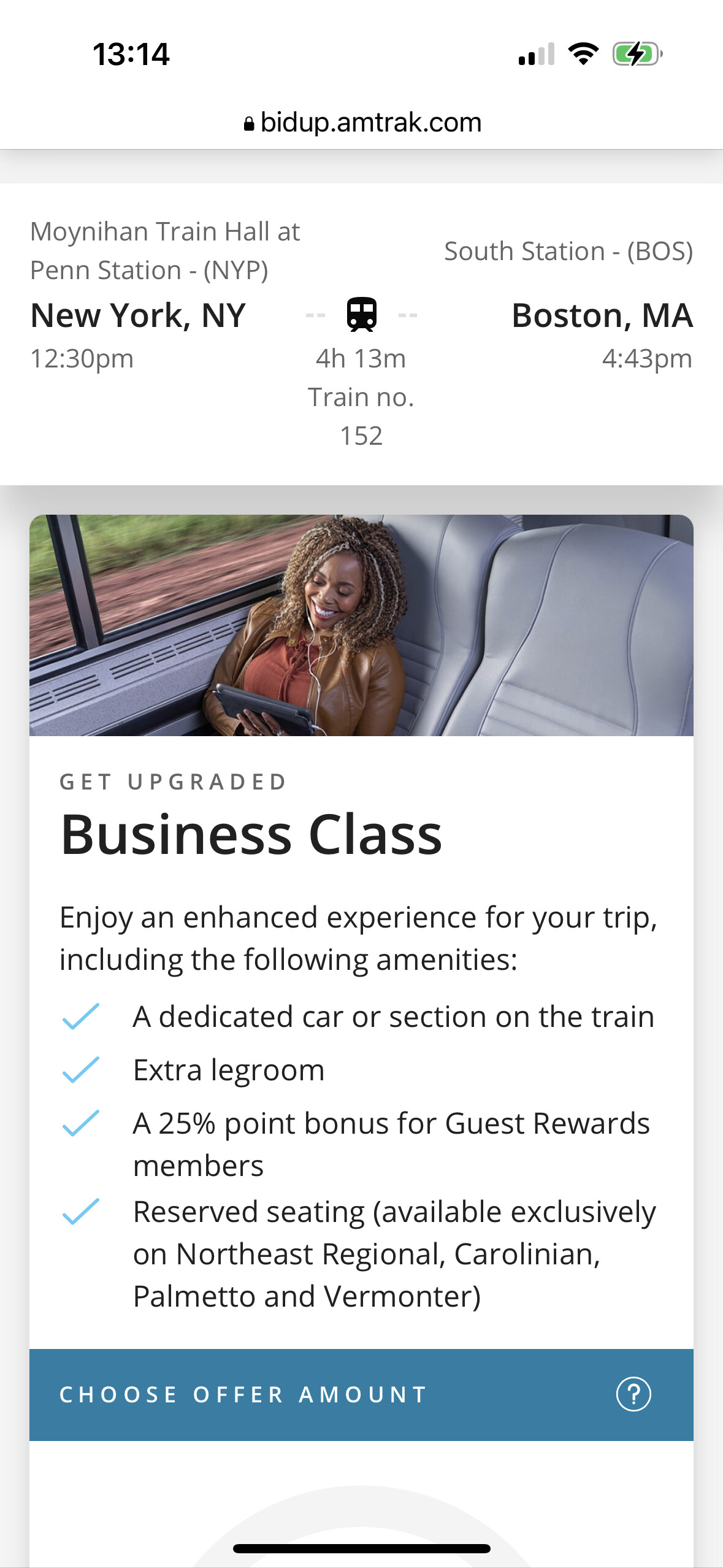
Task: Click the cellular signal indicator
Action: [535, 55]
